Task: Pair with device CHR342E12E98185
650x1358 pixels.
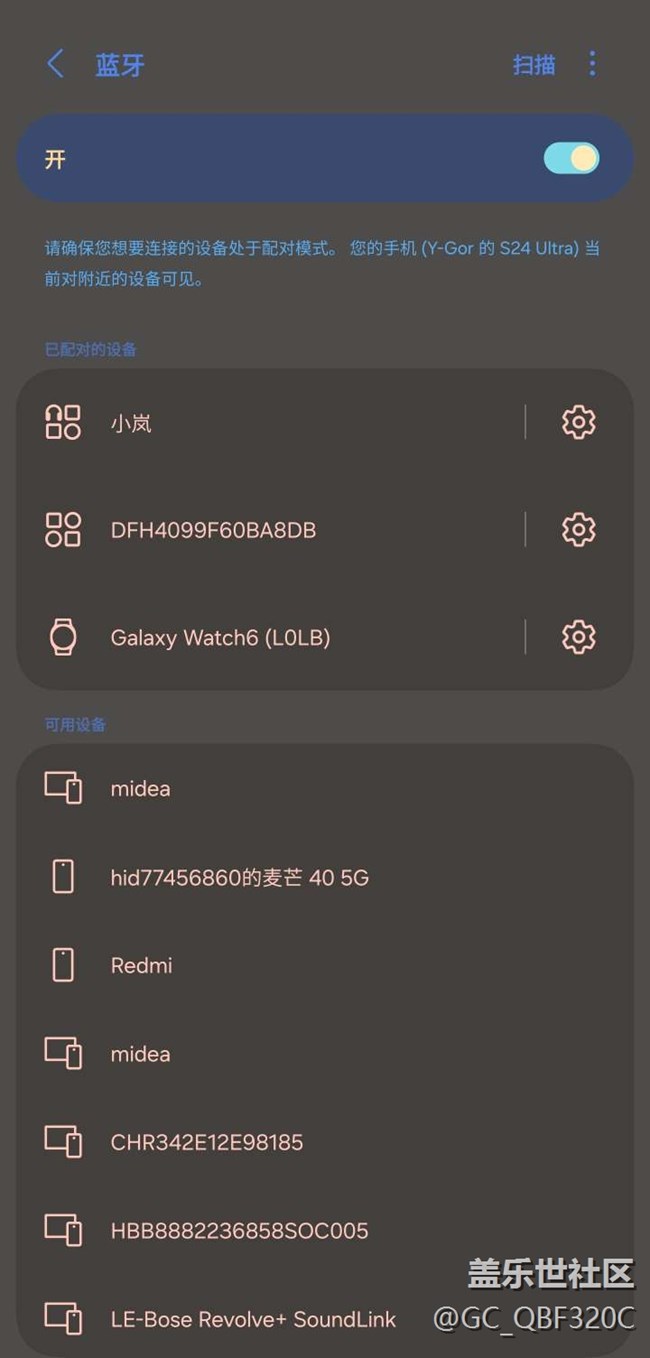Action: (x=207, y=1142)
